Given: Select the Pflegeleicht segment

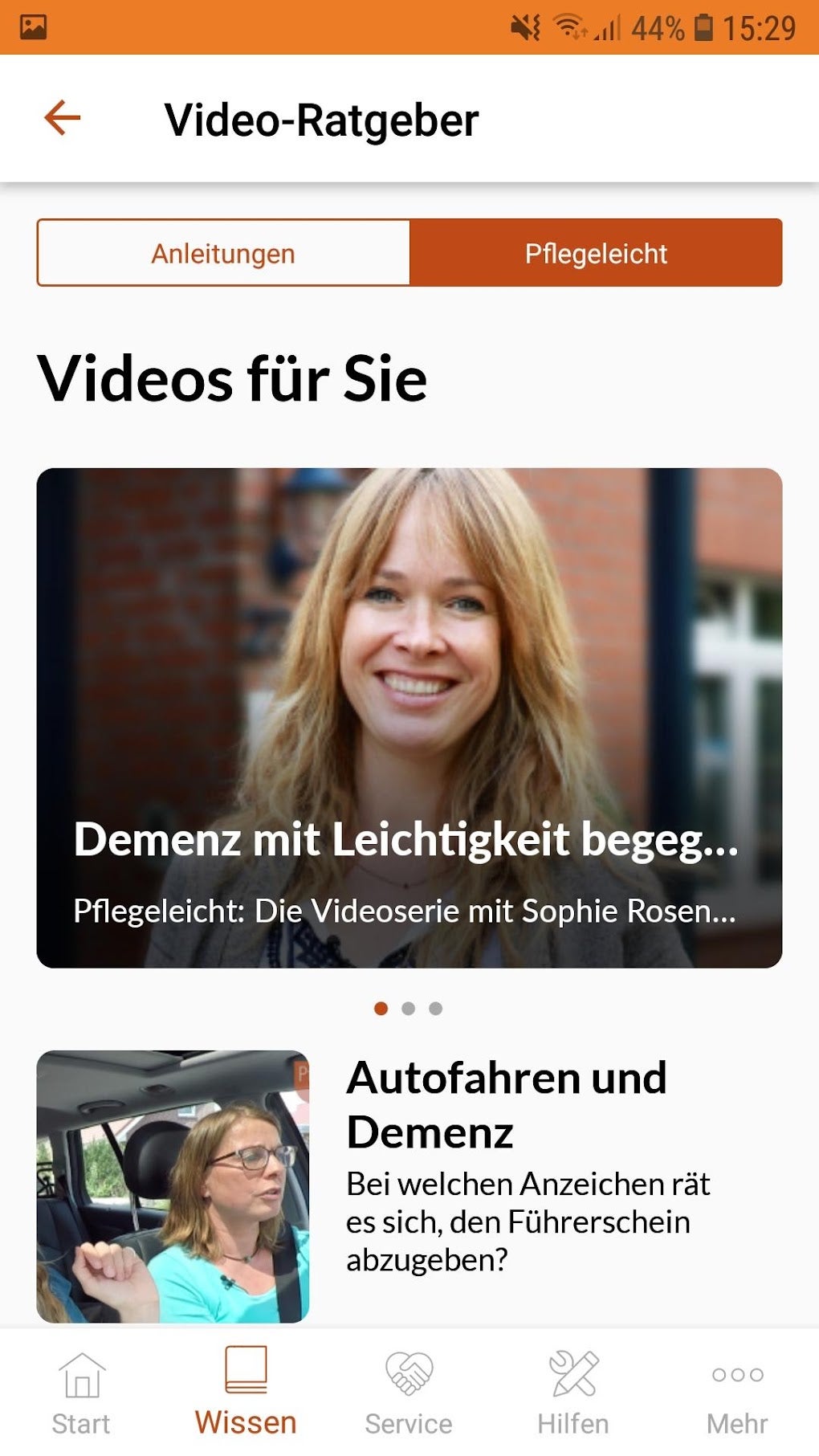Looking at the screenshot, I should [x=596, y=253].
